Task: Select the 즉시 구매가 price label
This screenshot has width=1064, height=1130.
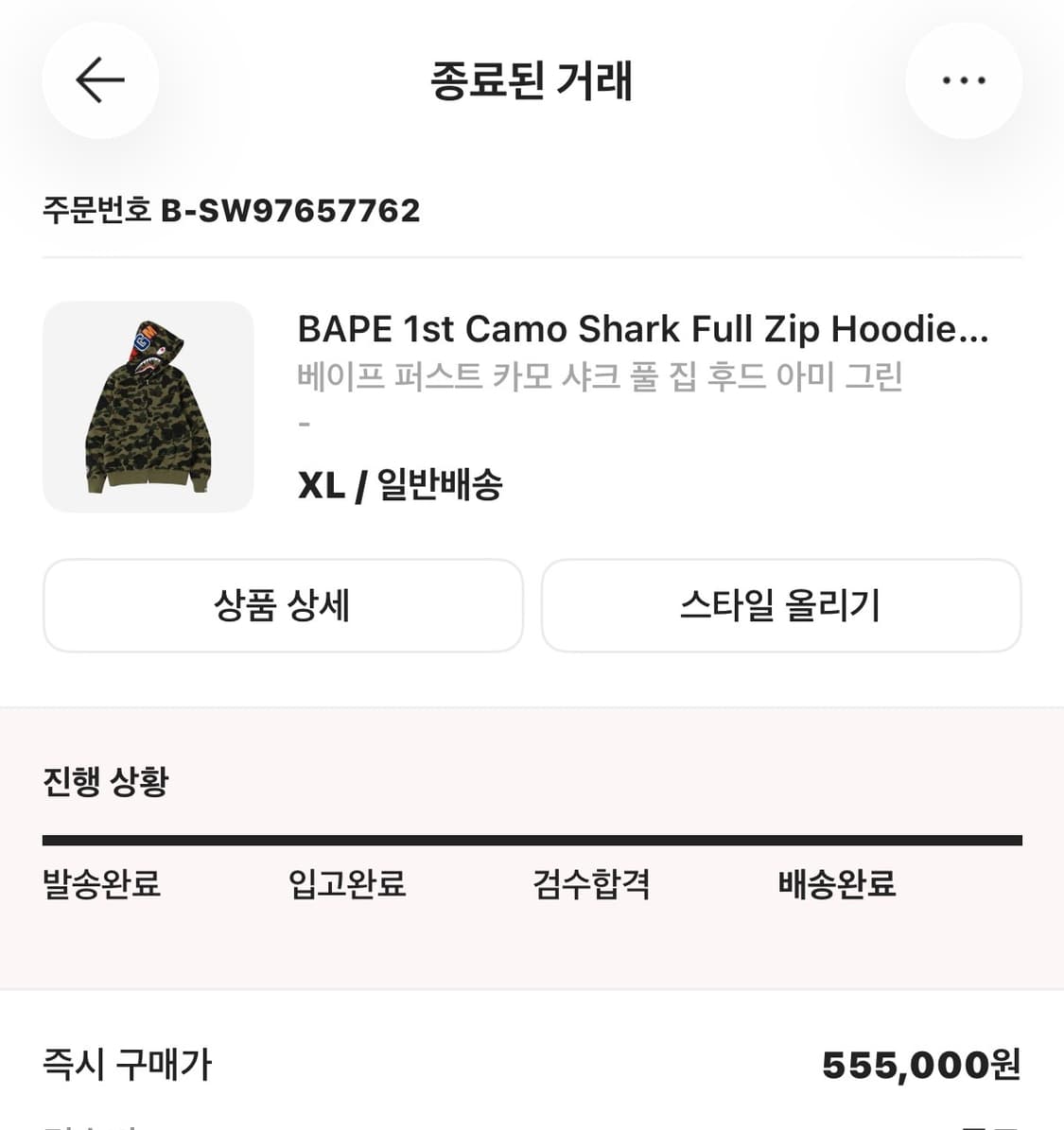Action: click(x=125, y=1064)
